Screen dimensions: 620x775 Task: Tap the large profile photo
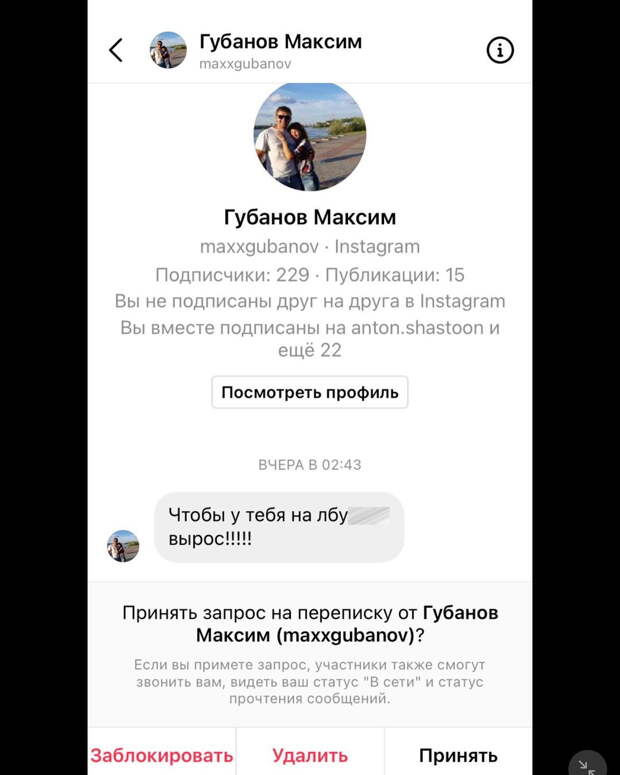click(x=310, y=138)
